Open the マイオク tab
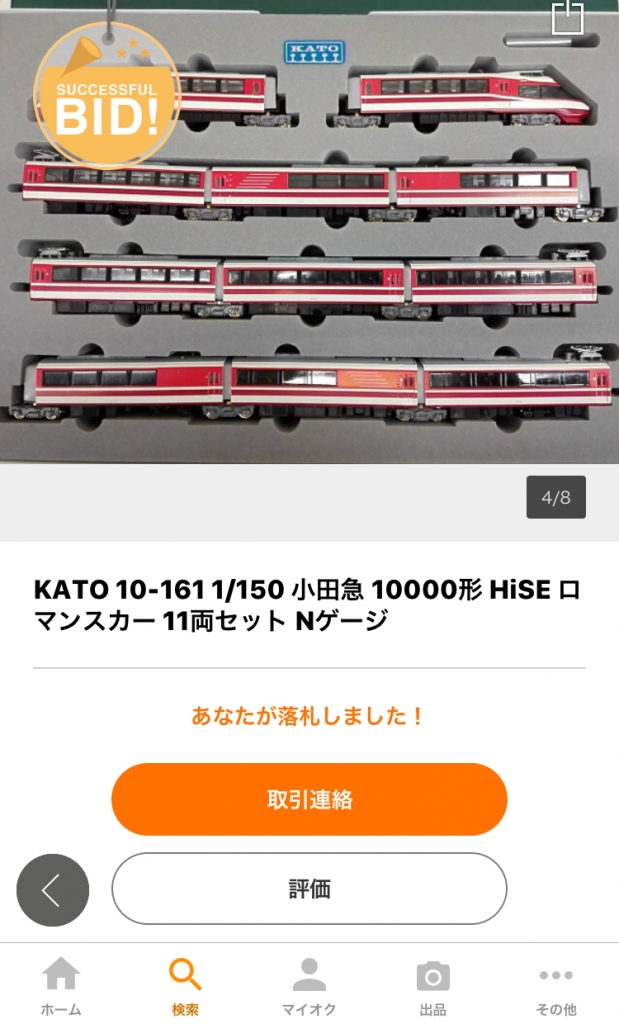Viewport: 619px width, 1024px height. (x=309, y=986)
